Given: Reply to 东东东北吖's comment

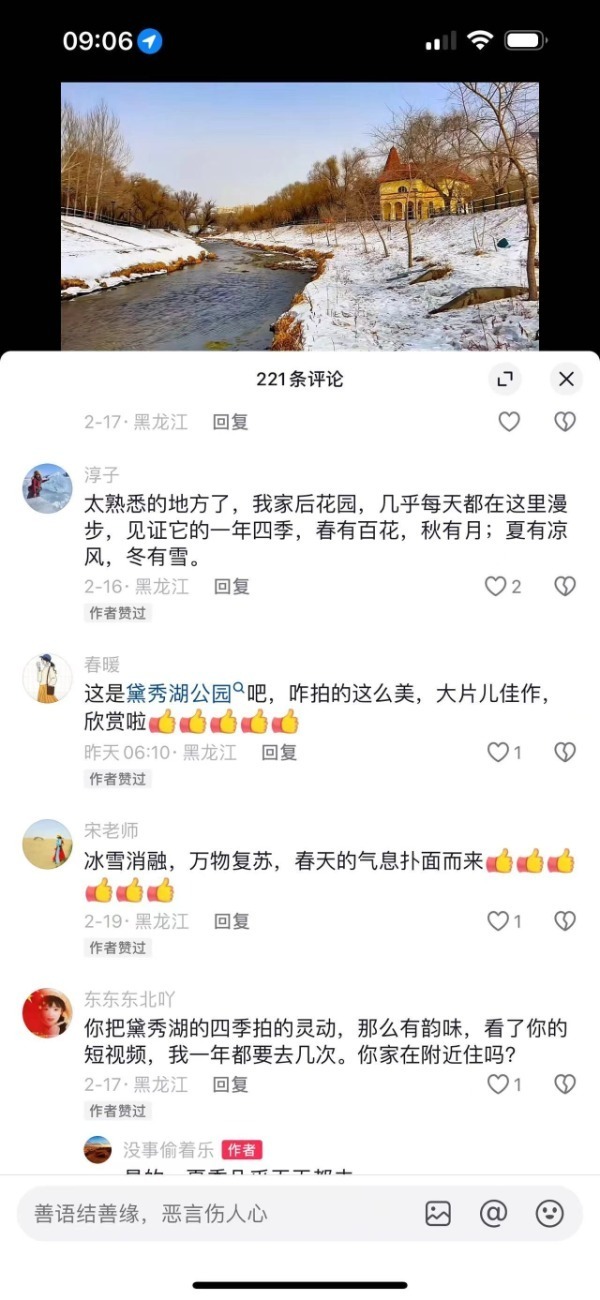Looking at the screenshot, I should 231,1083.
